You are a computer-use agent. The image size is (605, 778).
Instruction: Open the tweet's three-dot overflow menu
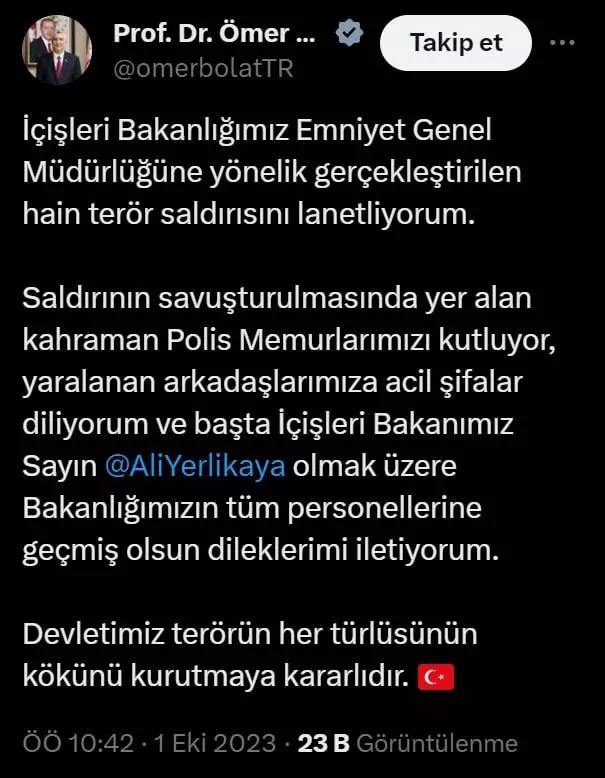click(564, 43)
